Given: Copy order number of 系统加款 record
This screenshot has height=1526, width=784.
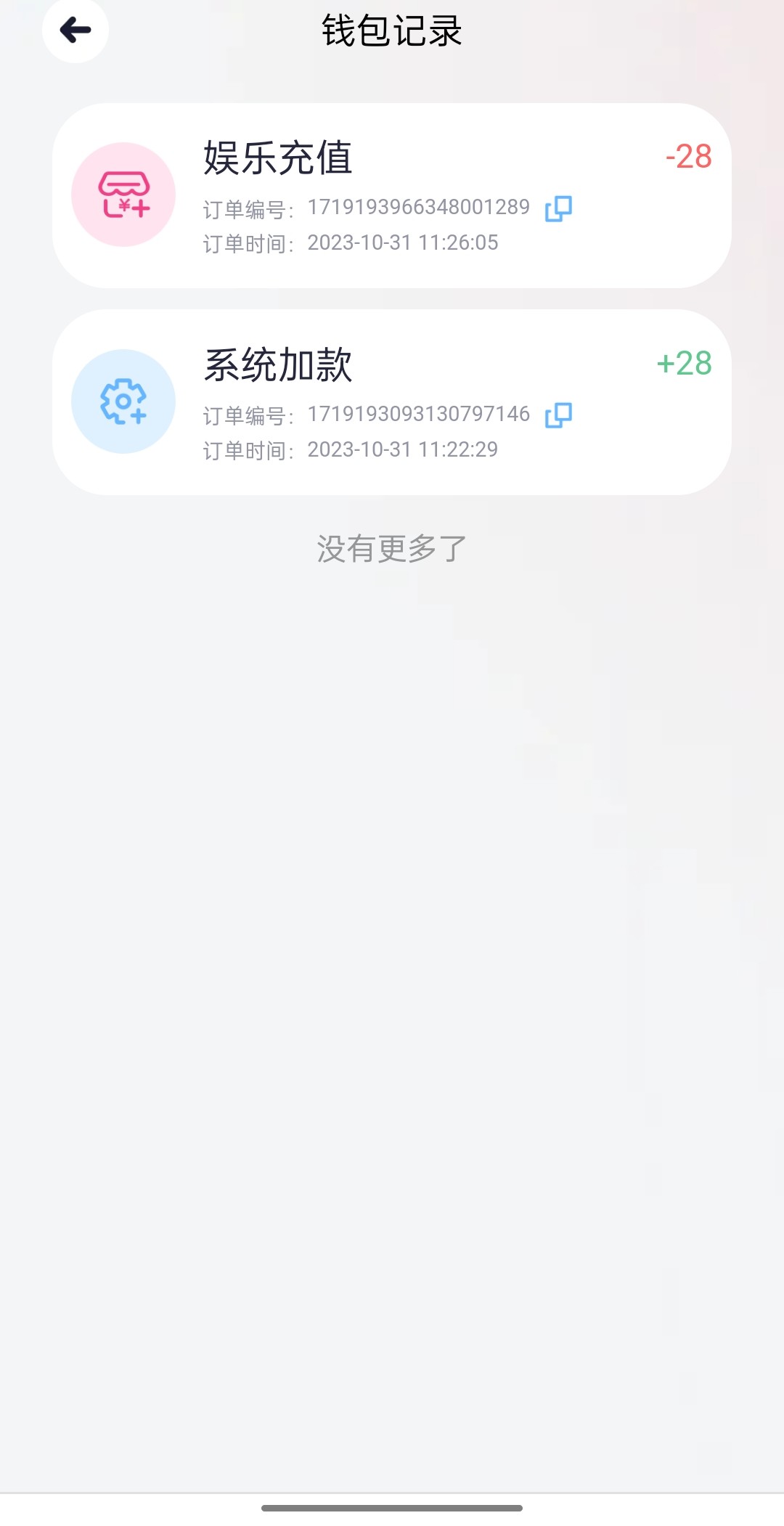Looking at the screenshot, I should click(x=558, y=415).
